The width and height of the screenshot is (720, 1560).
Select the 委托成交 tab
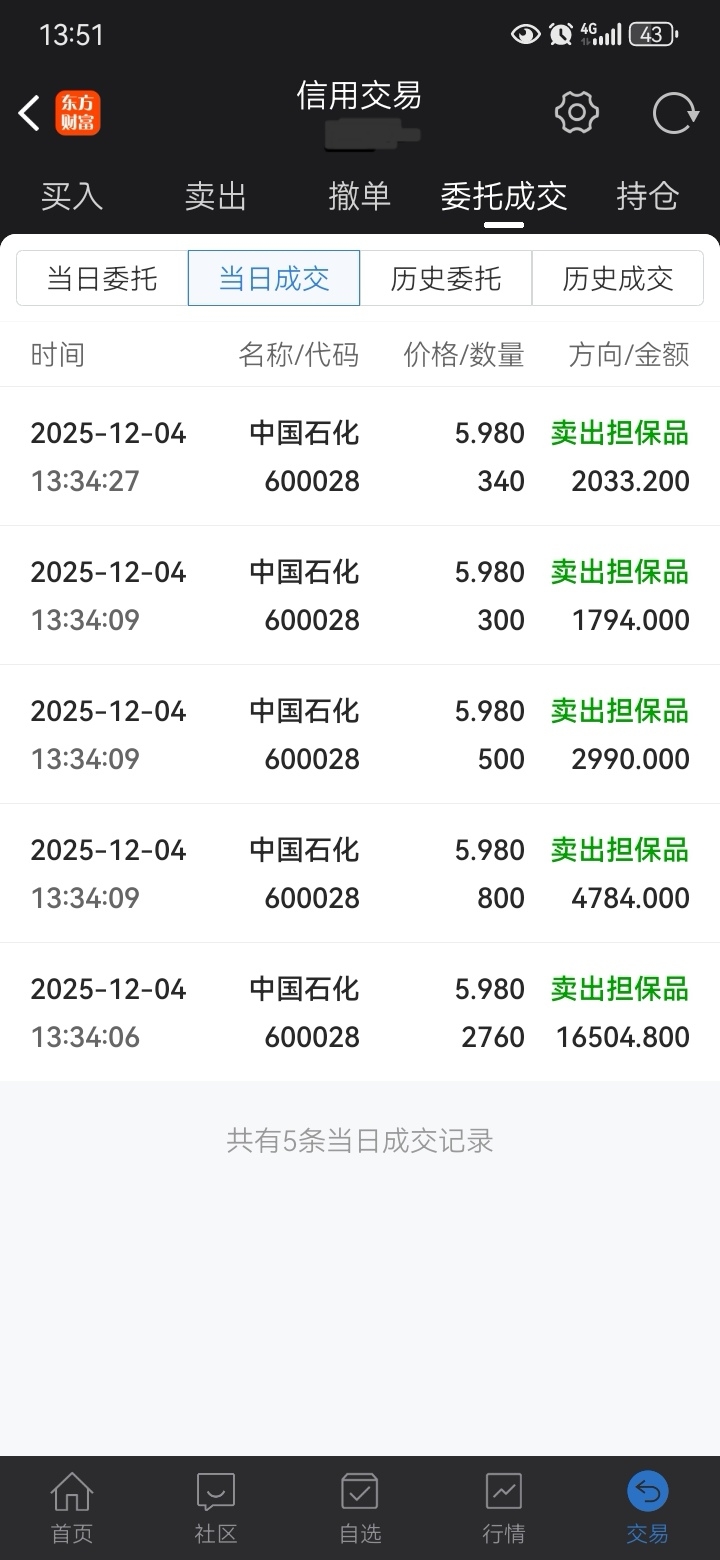504,196
